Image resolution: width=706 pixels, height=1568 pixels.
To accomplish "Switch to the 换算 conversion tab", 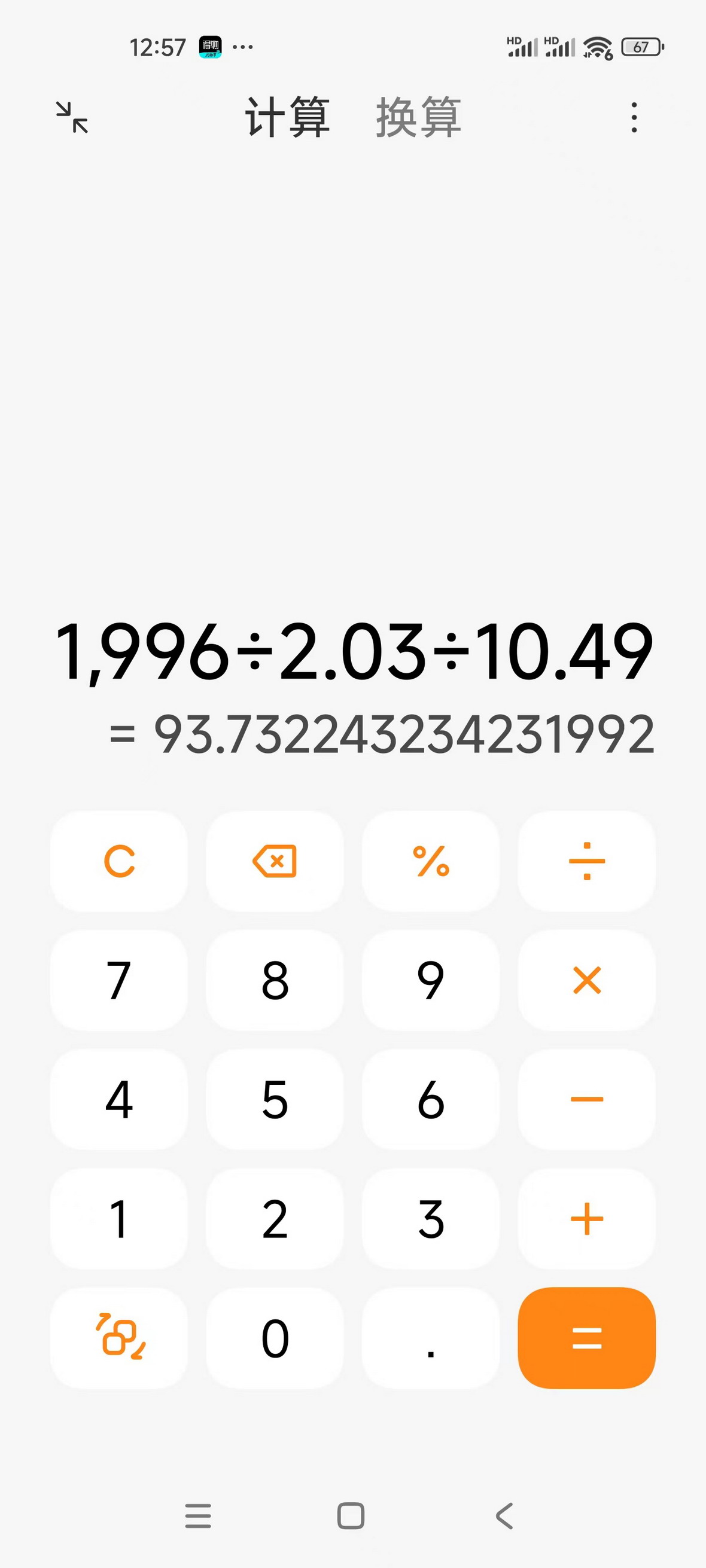I will coord(418,117).
